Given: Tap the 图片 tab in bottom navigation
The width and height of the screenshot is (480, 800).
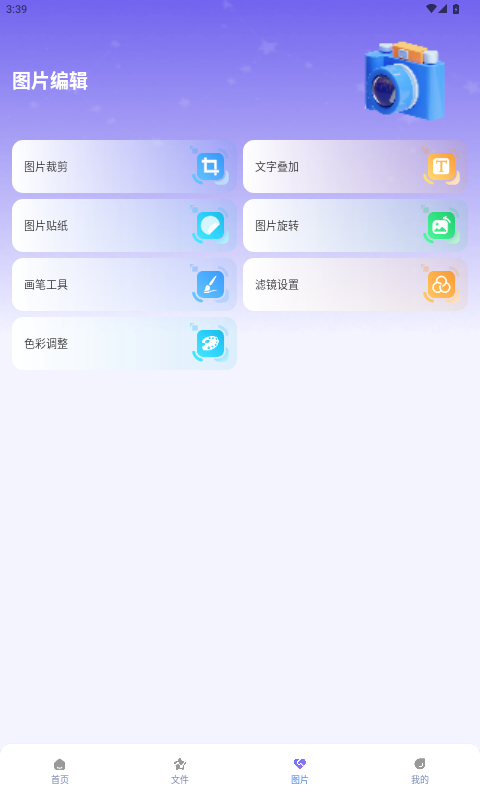Looking at the screenshot, I should 299,771.
